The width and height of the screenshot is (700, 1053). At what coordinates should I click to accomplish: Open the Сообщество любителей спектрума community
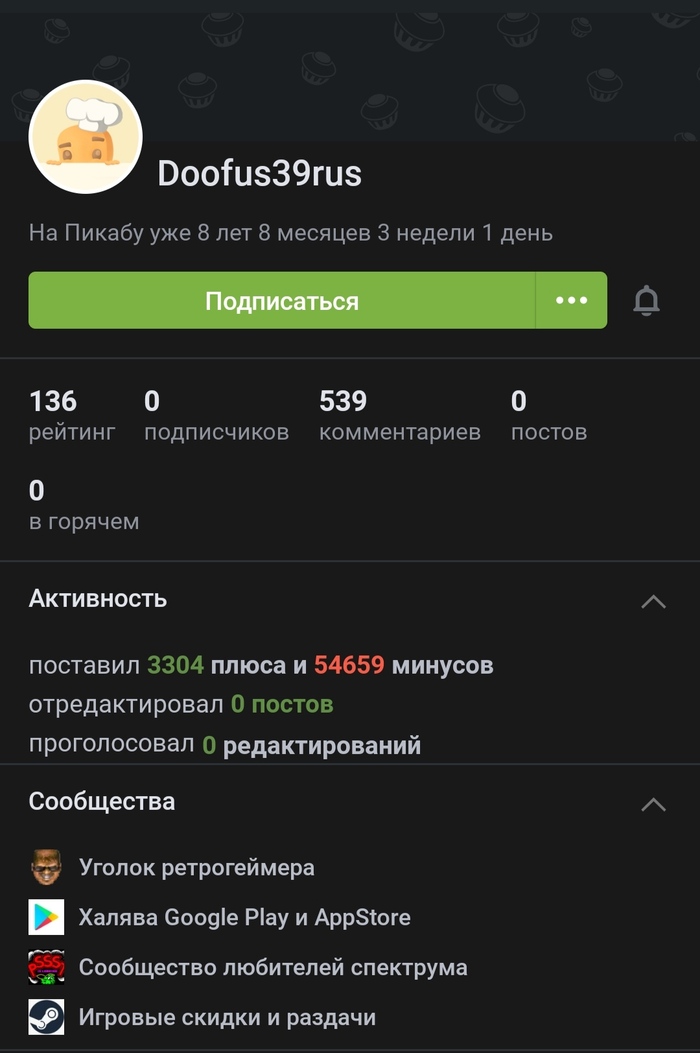click(x=272, y=967)
